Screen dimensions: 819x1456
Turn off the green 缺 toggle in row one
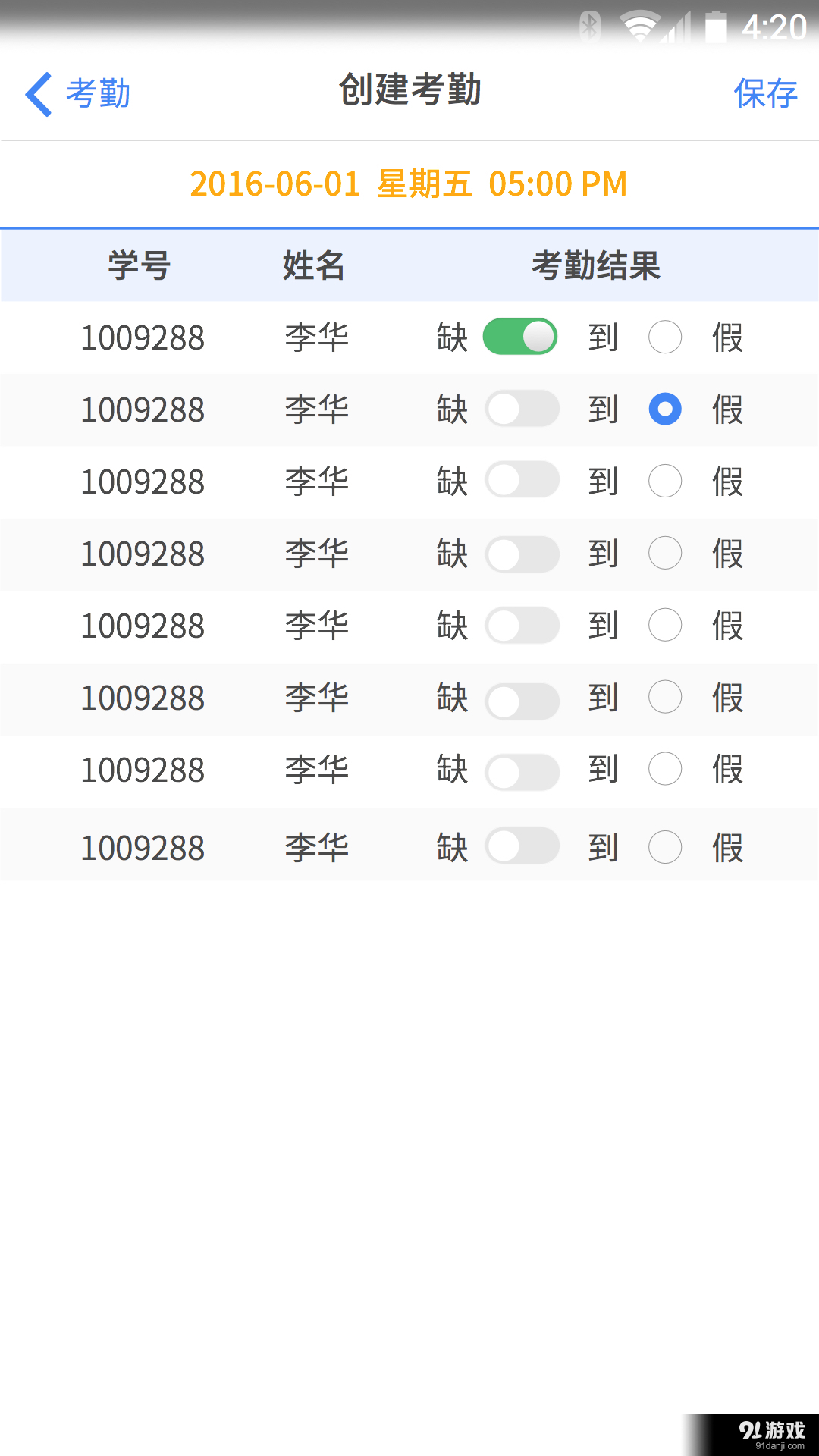tap(521, 337)
